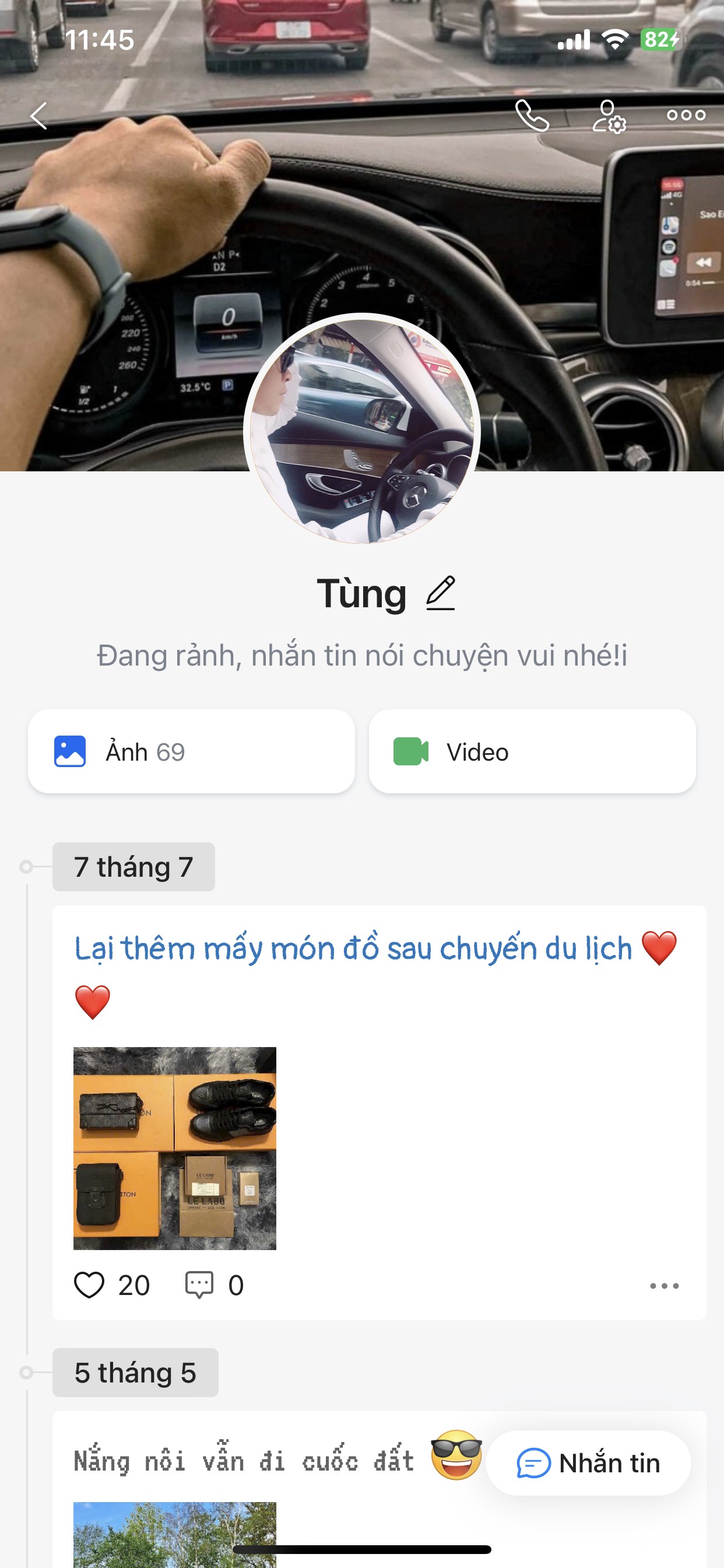Screen dimensions: 724x1568
Task: Edit Tùng's nickname with pencil icon
Action: tap(441, 593)
